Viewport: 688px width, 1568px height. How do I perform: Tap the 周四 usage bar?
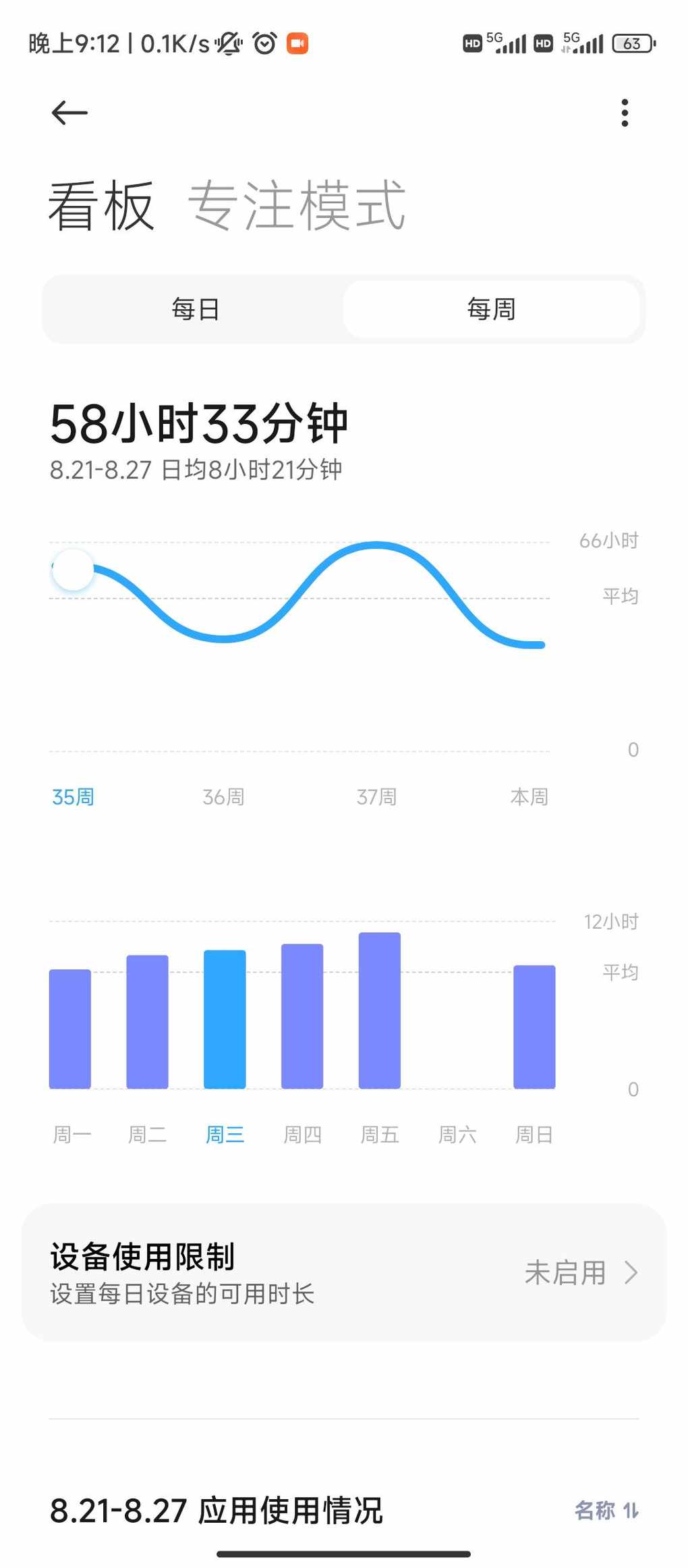[302, 1016]
